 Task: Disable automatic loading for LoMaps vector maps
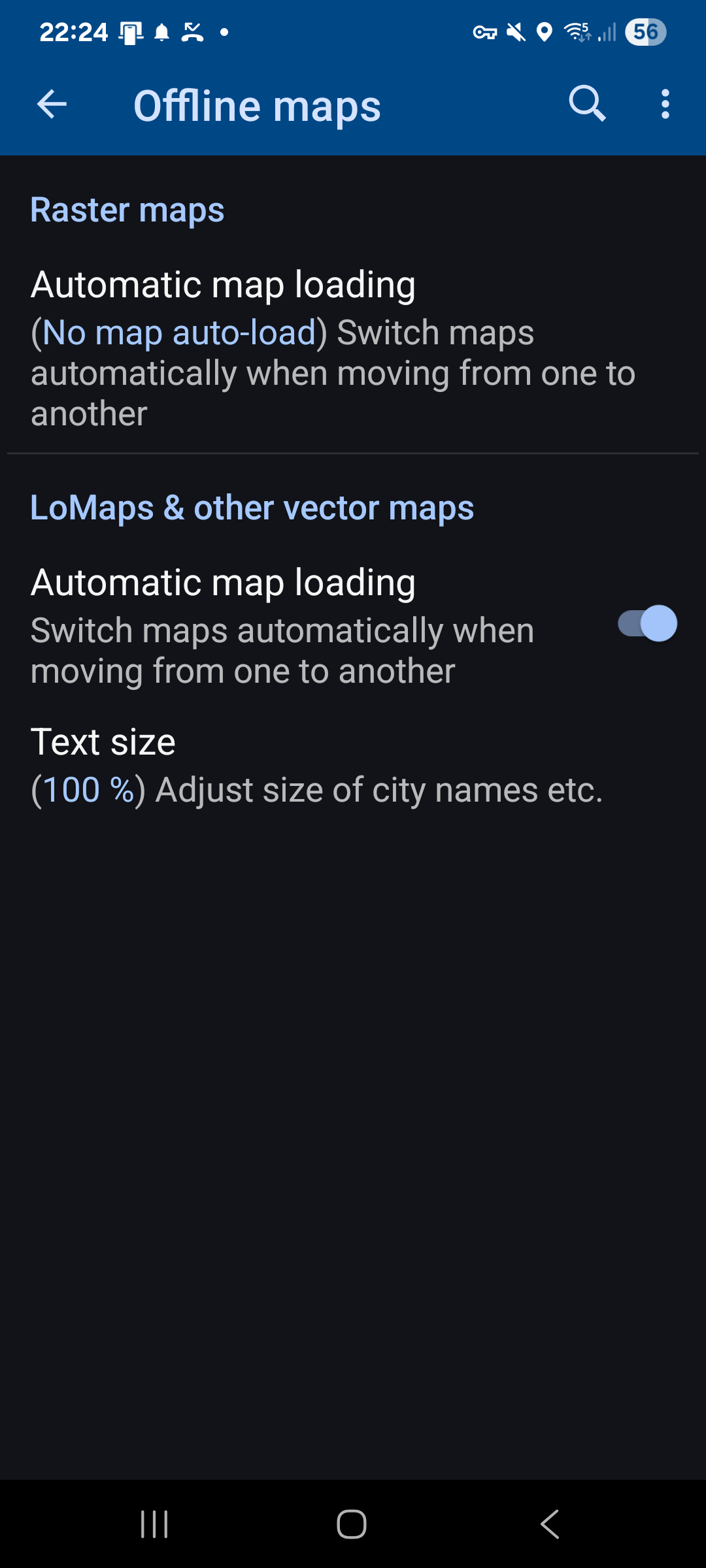point(647,624)
